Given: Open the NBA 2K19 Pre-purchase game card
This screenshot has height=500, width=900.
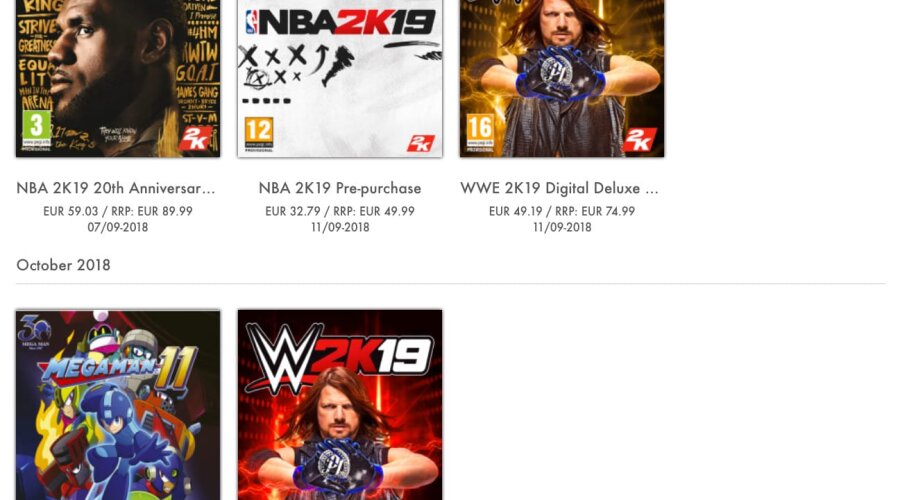Looking at the screenshot, I should click(x=340, y=78).
